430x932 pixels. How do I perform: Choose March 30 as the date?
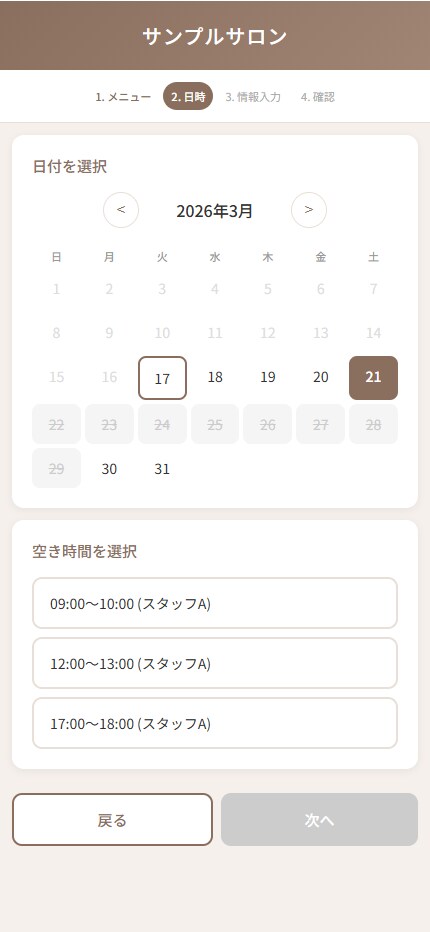[109, 469]
